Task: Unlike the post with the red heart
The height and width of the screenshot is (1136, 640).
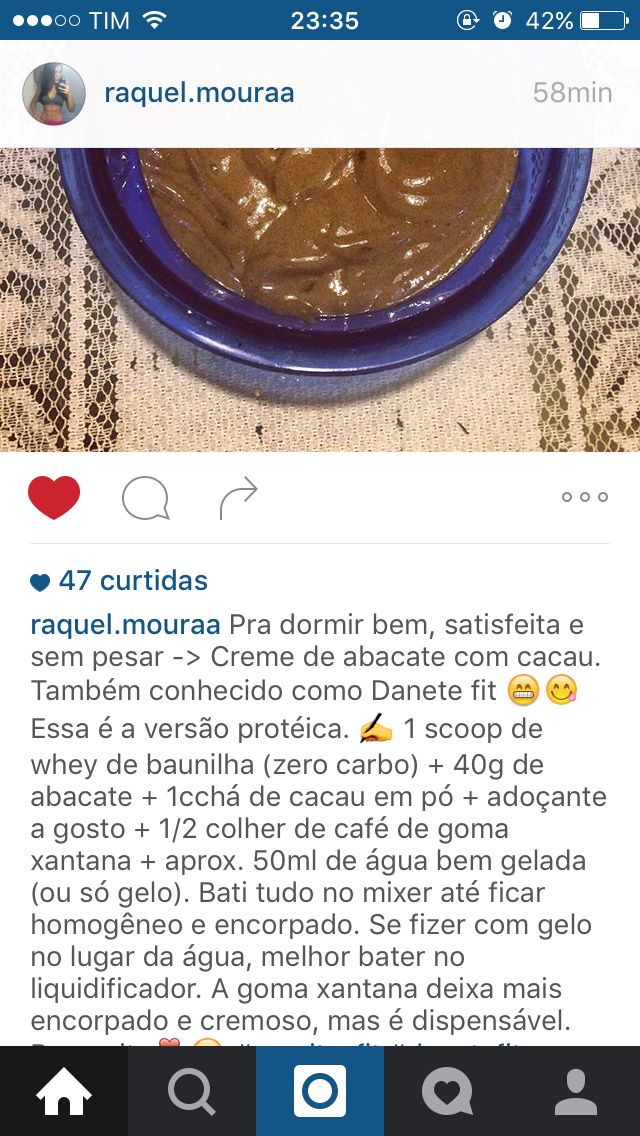Action: pyautogui.click(x=54, y=497)
